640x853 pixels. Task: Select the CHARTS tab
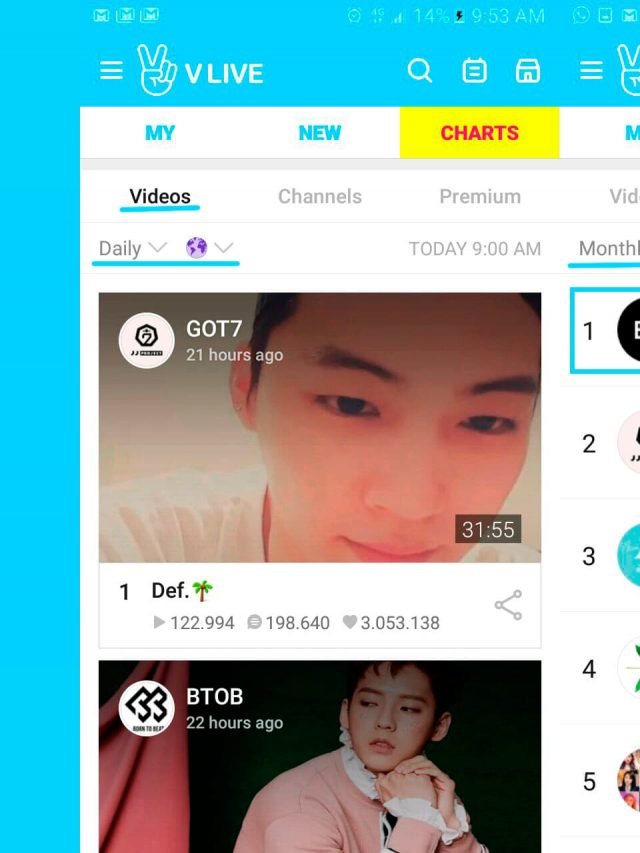(479, 133)
